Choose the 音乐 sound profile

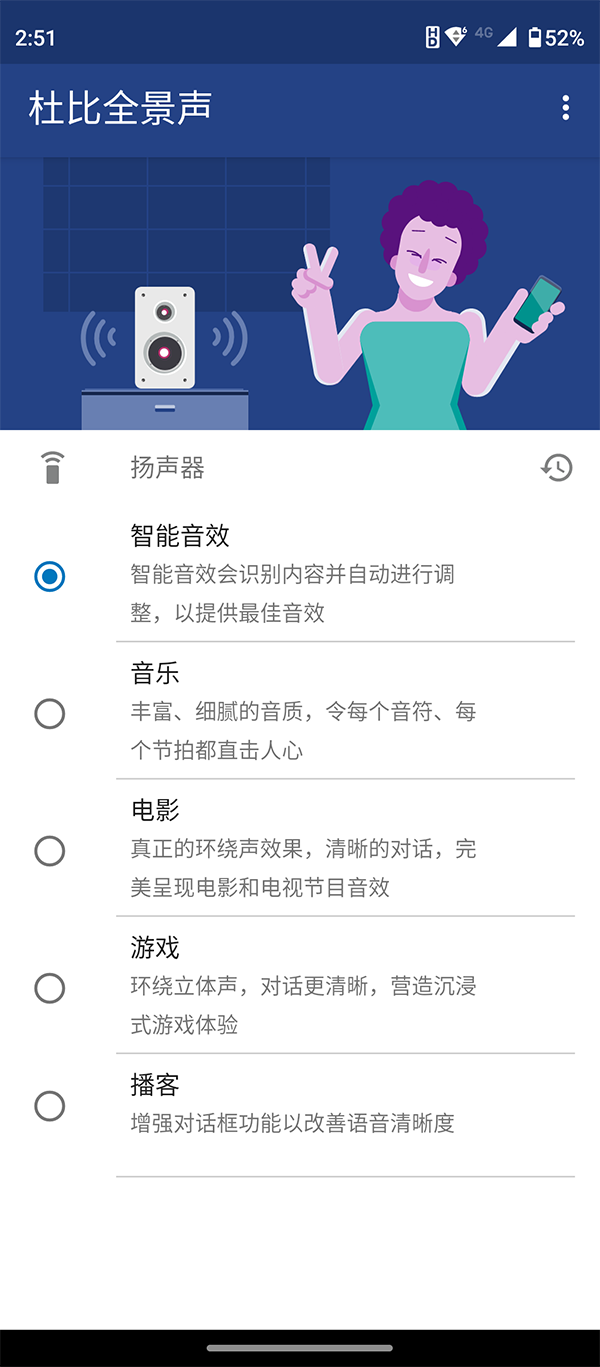(50, 713)
